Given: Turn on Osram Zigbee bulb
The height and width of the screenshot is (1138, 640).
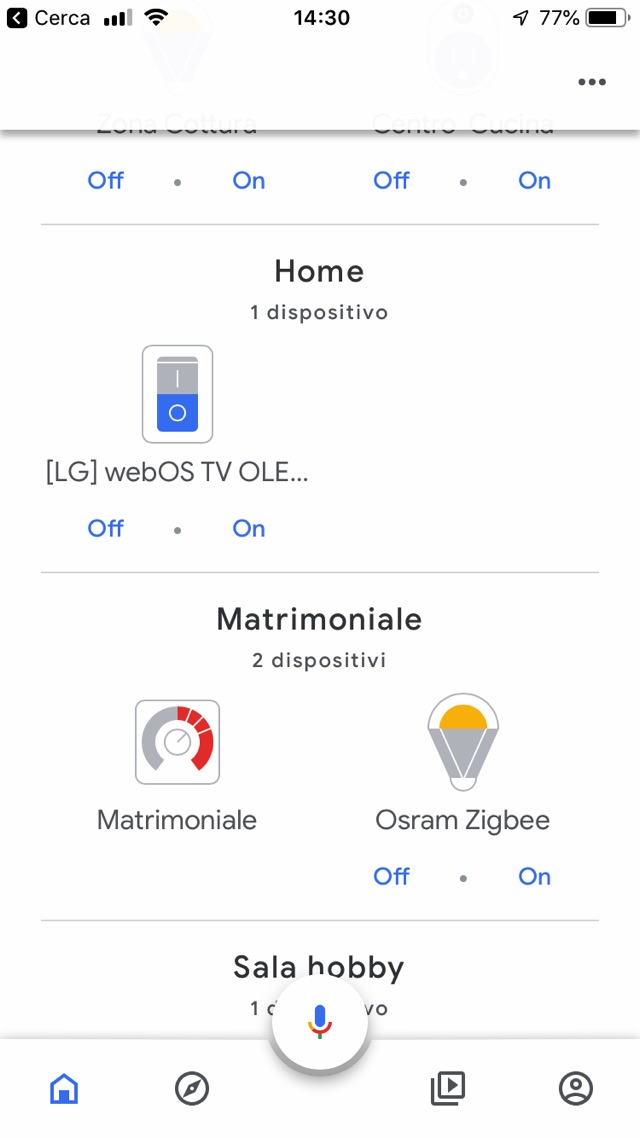Looking at the screenshot, I should (x=534, y=876).
